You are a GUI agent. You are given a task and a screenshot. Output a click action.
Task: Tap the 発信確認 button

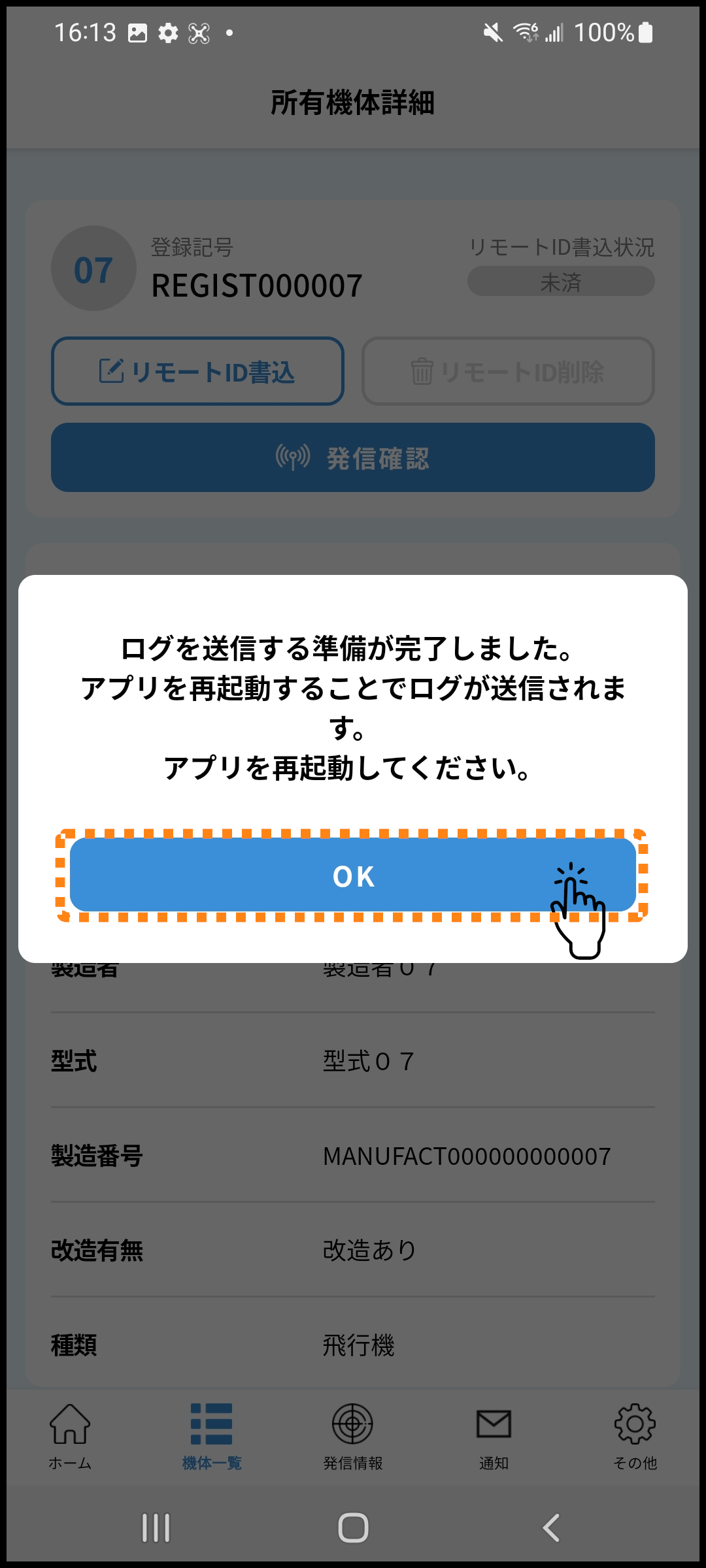click(x=353, y=457)
